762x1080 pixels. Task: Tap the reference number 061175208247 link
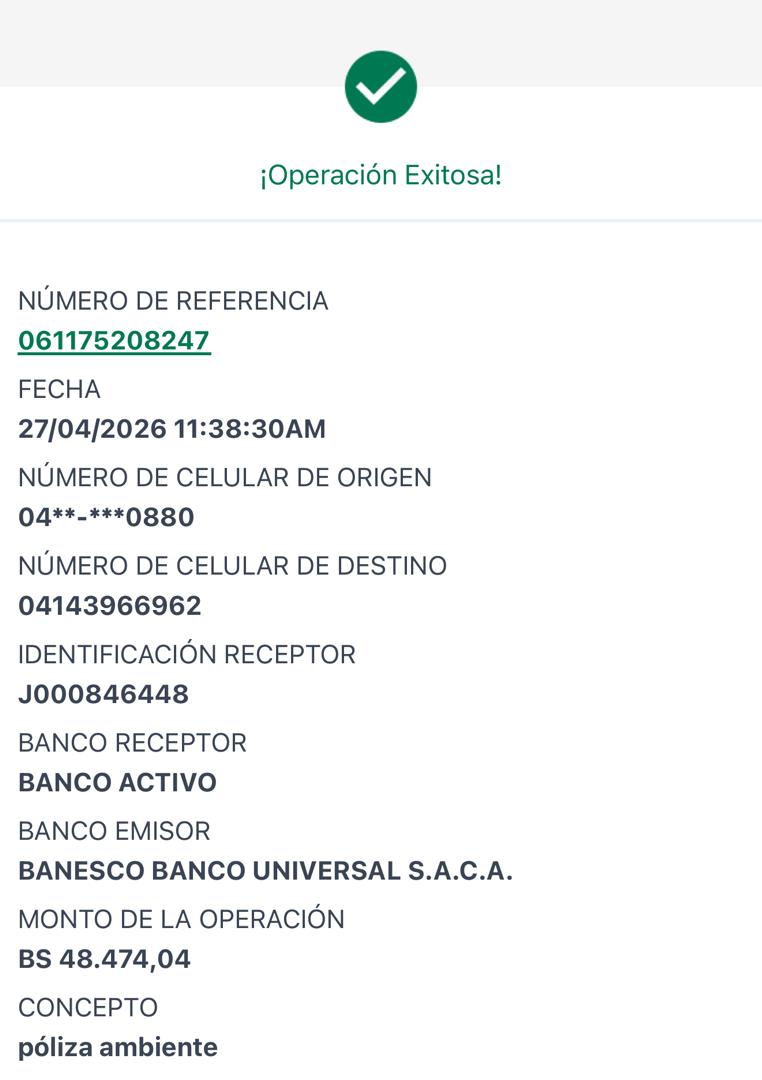click(114, 341)
